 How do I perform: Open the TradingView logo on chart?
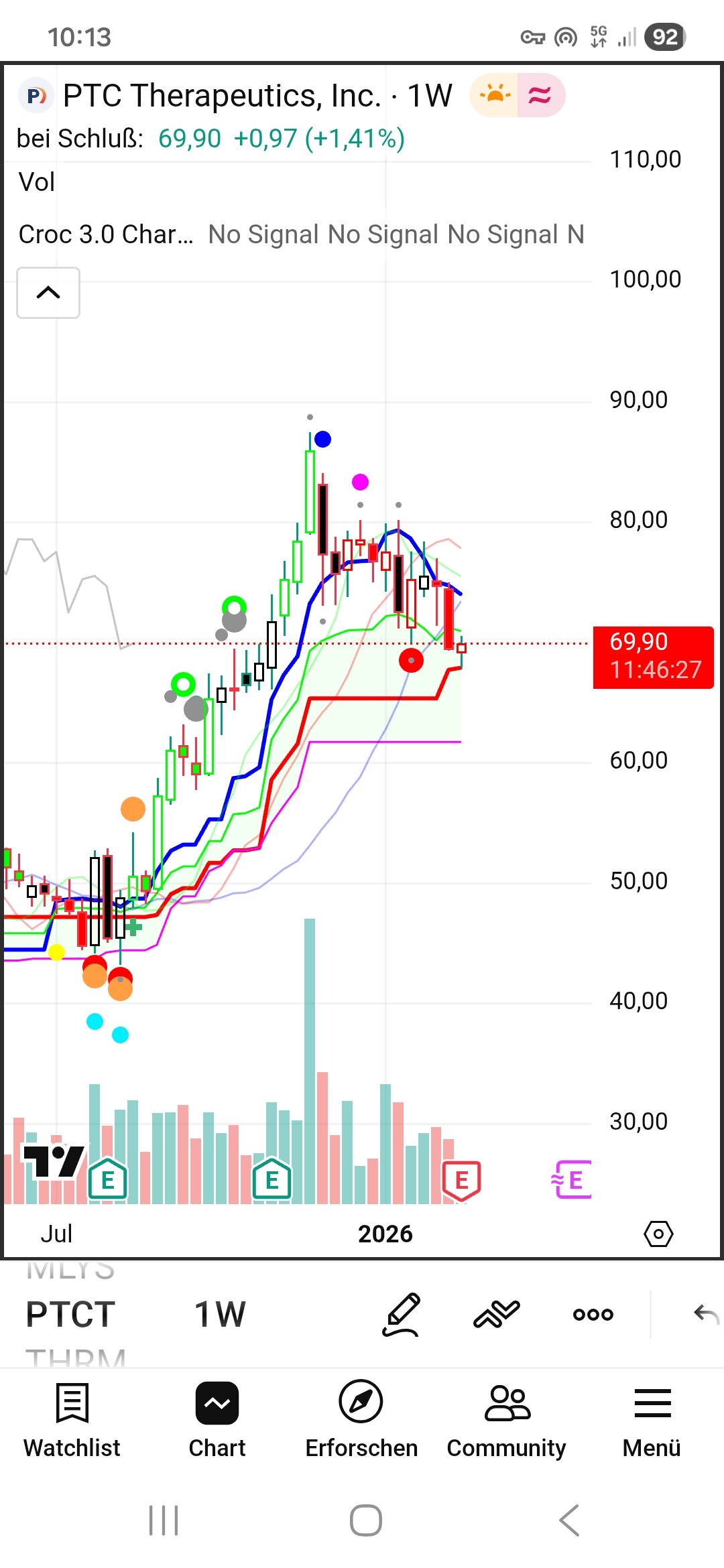[x=54, y=1161]
